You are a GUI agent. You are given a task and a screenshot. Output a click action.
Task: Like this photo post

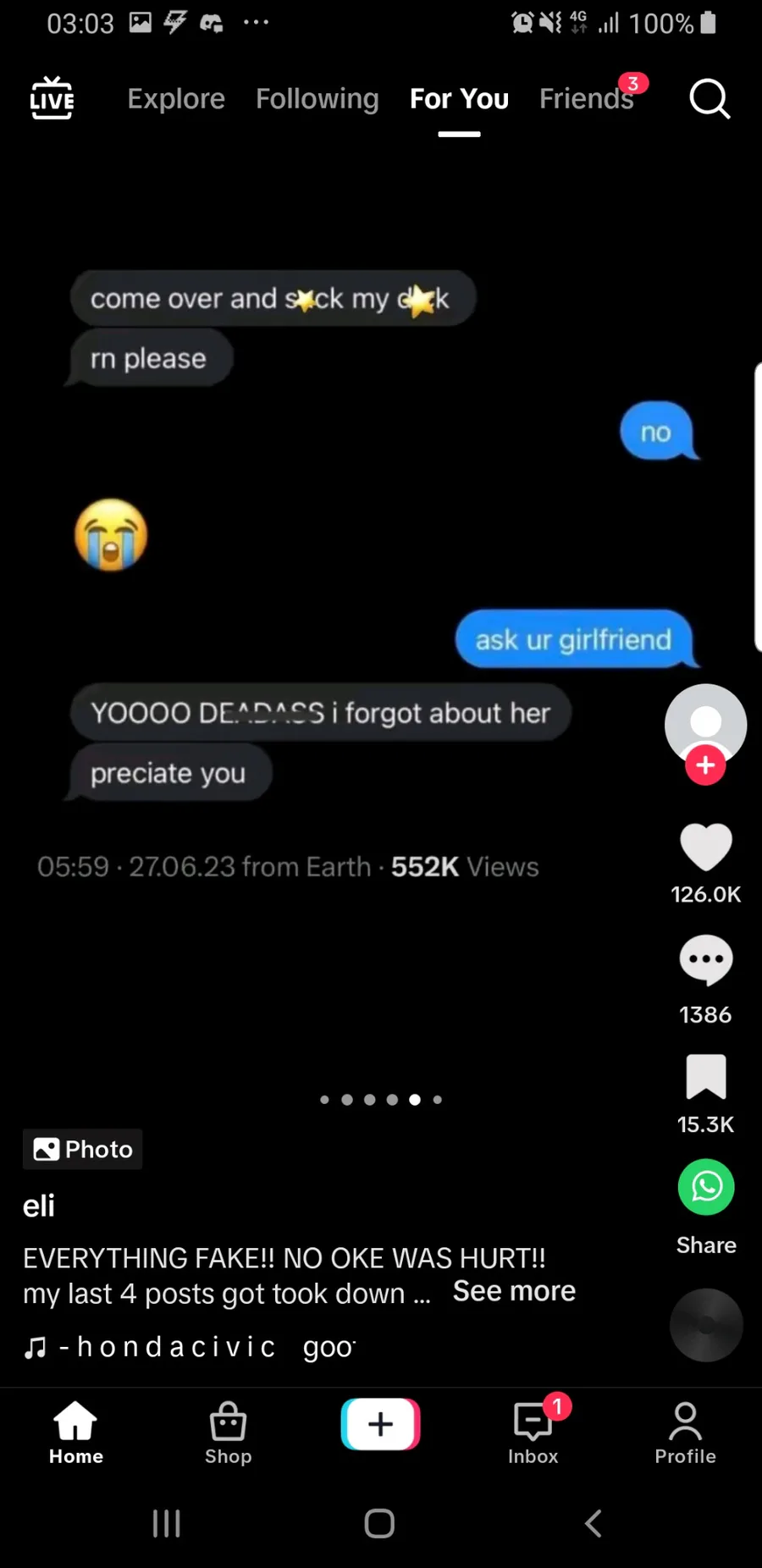click(x=705, y=847)
